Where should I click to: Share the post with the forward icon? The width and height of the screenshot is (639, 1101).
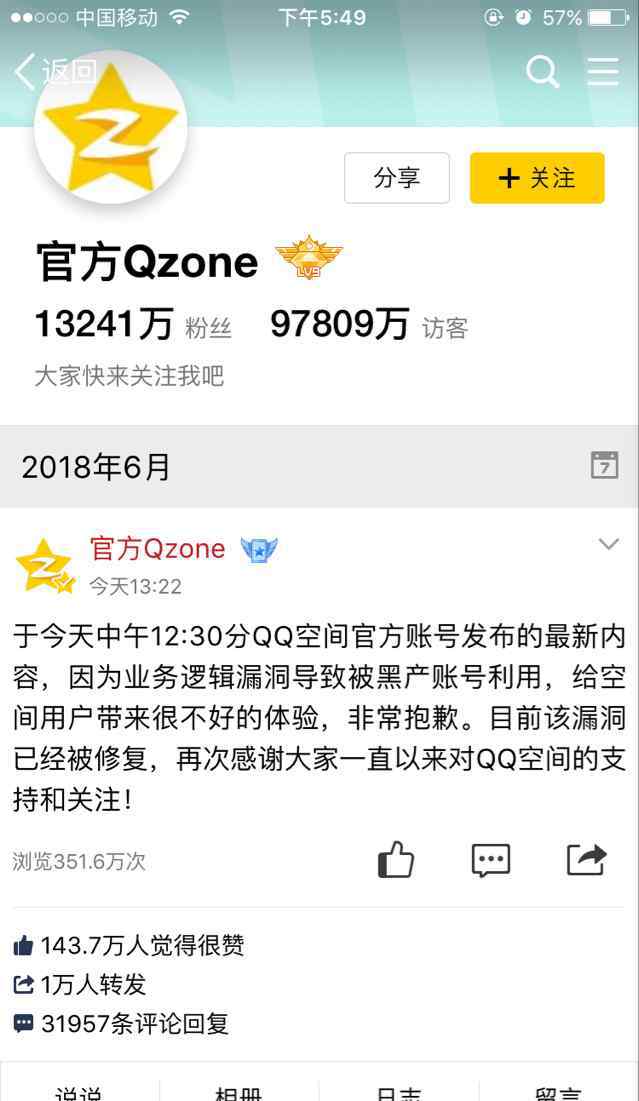click(x=586, y=860)
